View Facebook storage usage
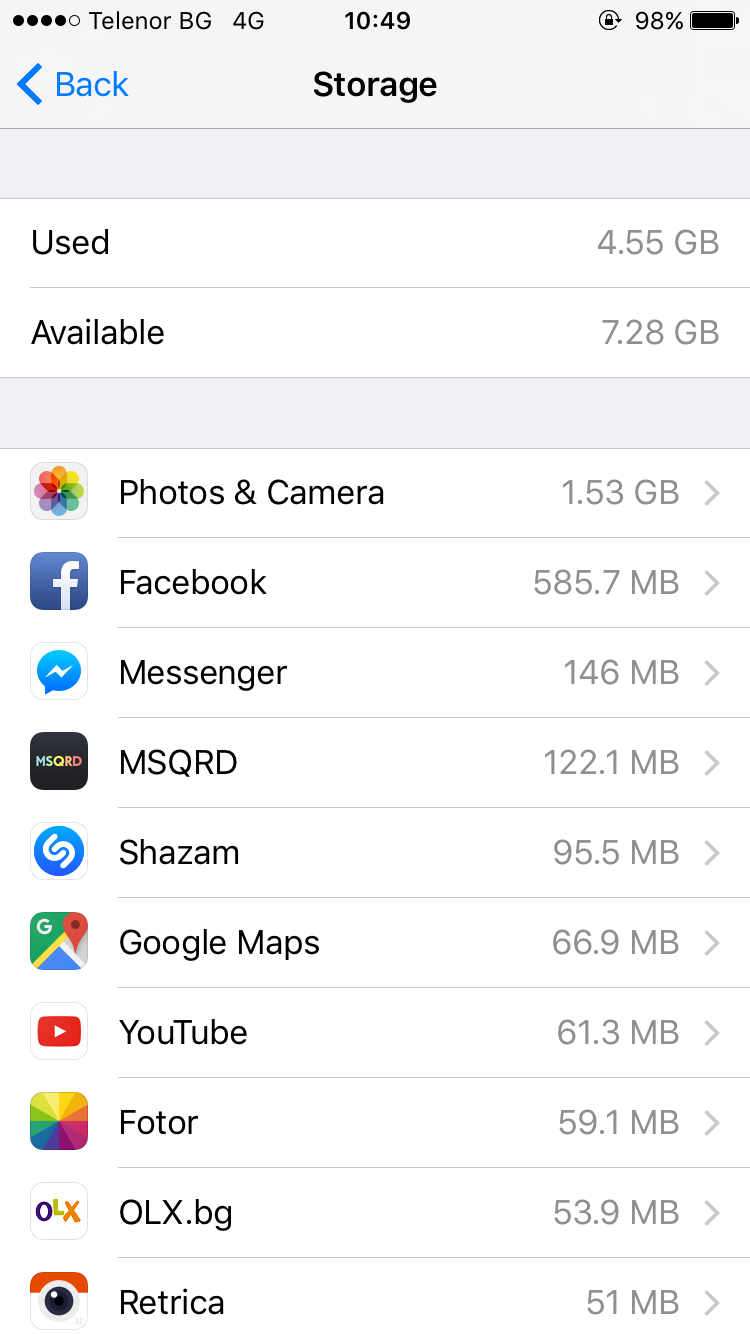 tap(375, 583)
